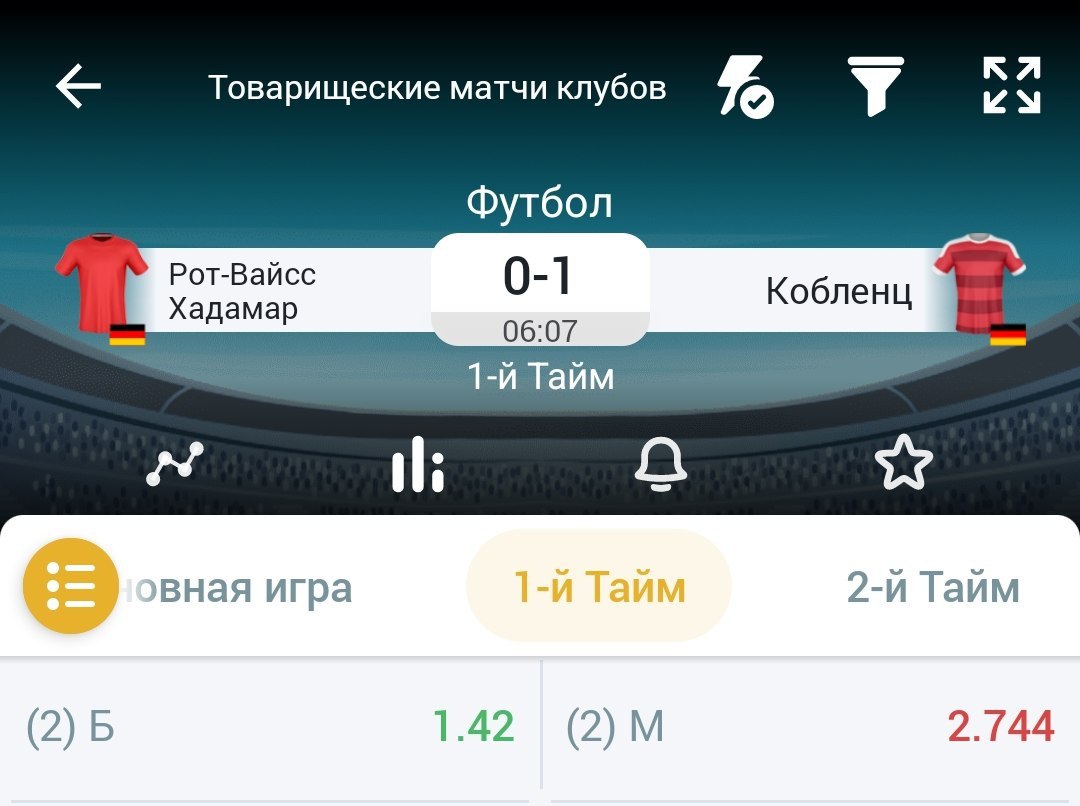Pick the (2) Б odds 1.42

[x=270, y=727]
